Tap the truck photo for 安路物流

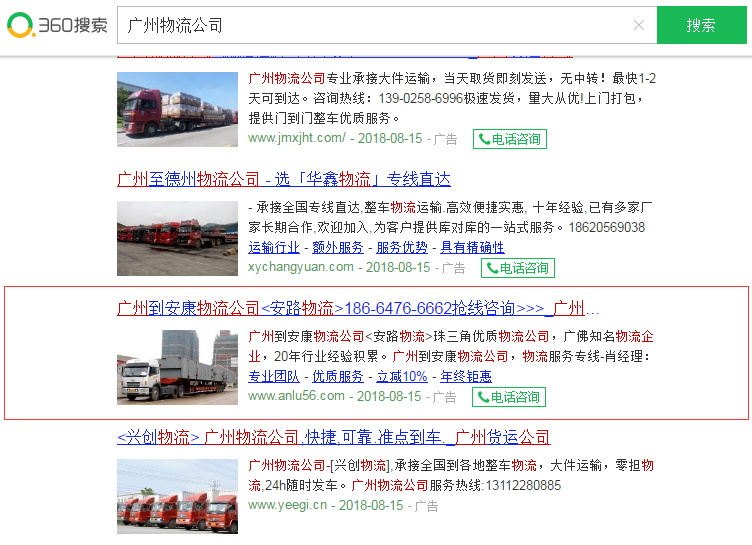(x=177, y=367)
